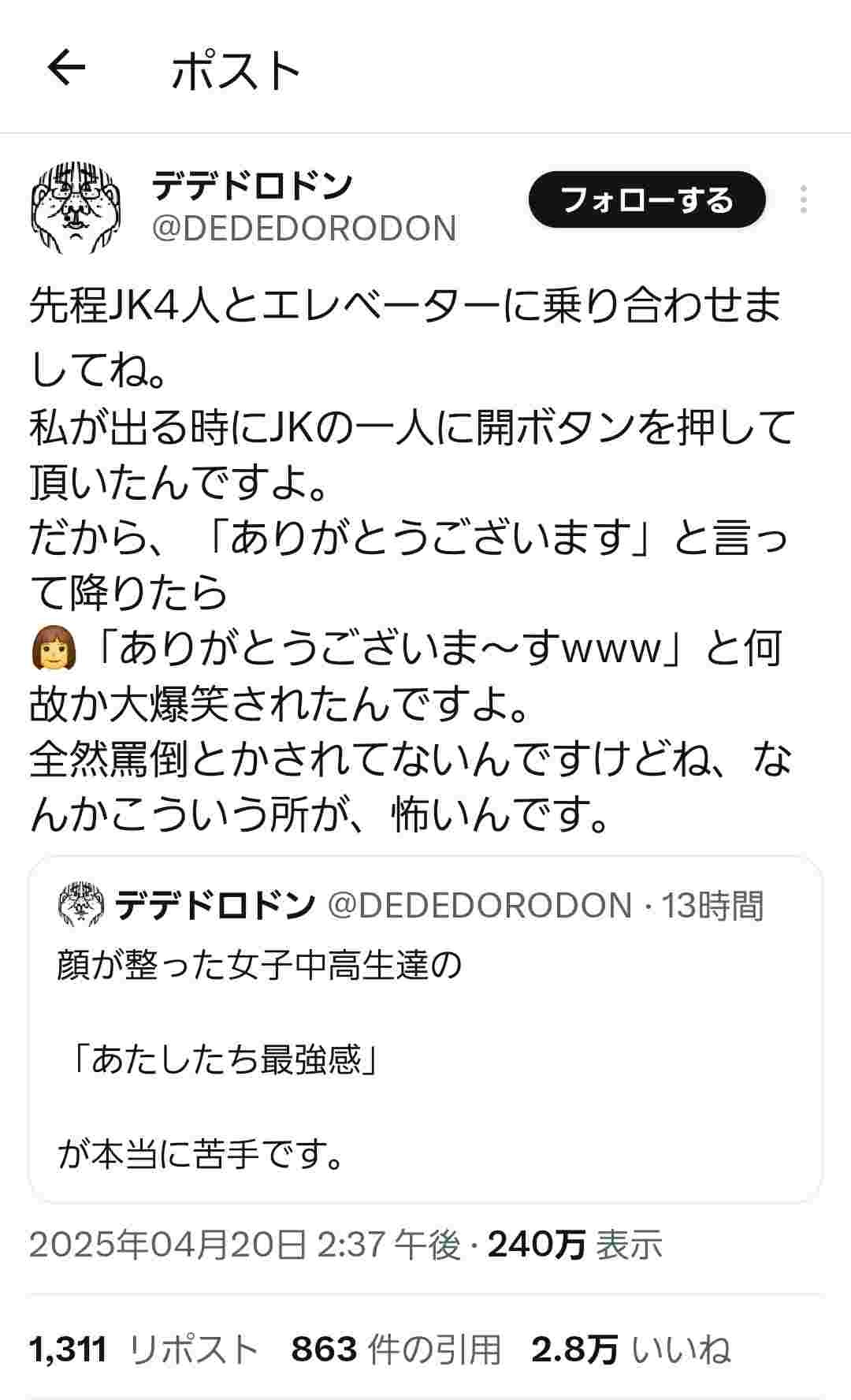This screenshot has width=851, height=1400.
Task: Open the post's three-dot overflow menu
Action: [x=803, y=200]
